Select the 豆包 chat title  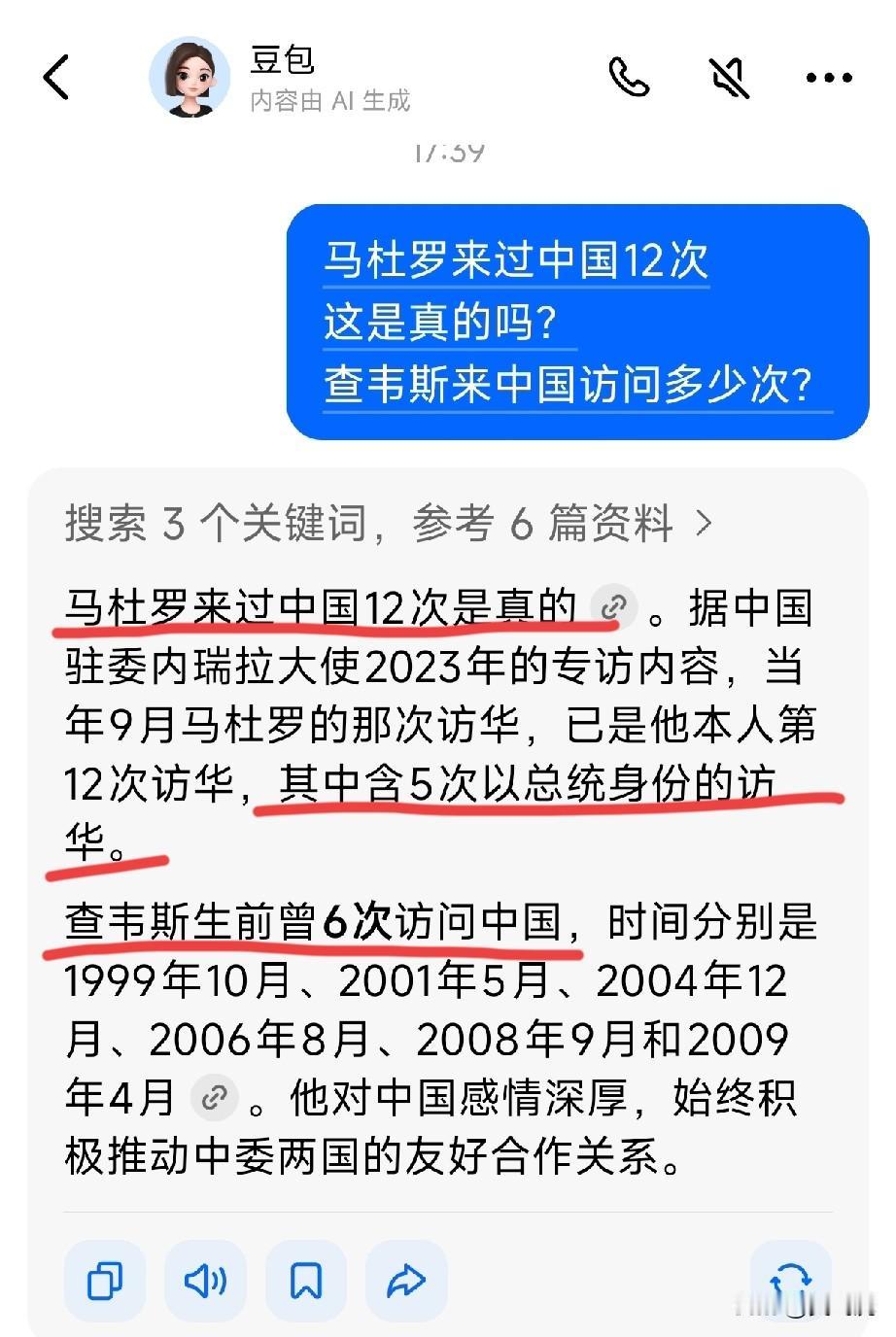pyautogui.click(x=282, y=61)
